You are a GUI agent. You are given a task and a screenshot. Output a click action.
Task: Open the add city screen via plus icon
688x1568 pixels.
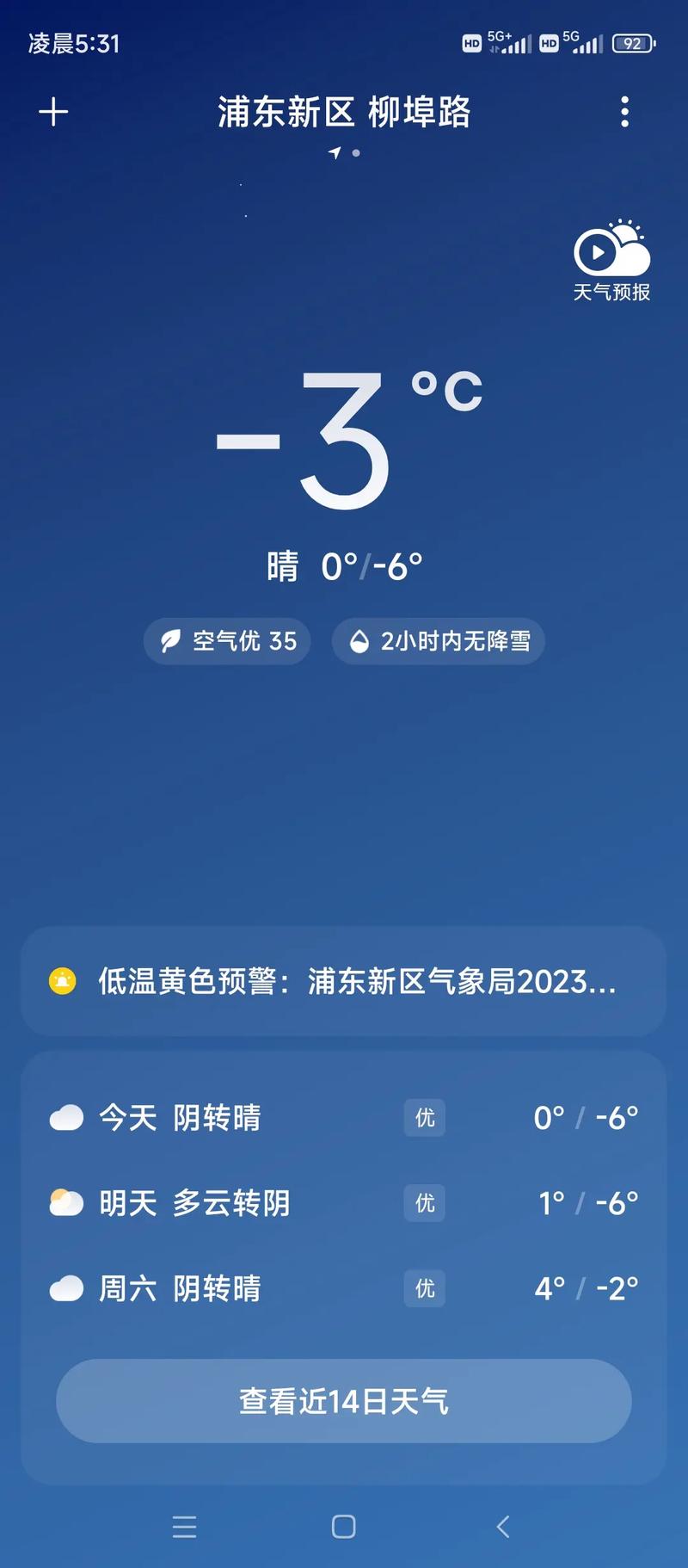(53, 112)
